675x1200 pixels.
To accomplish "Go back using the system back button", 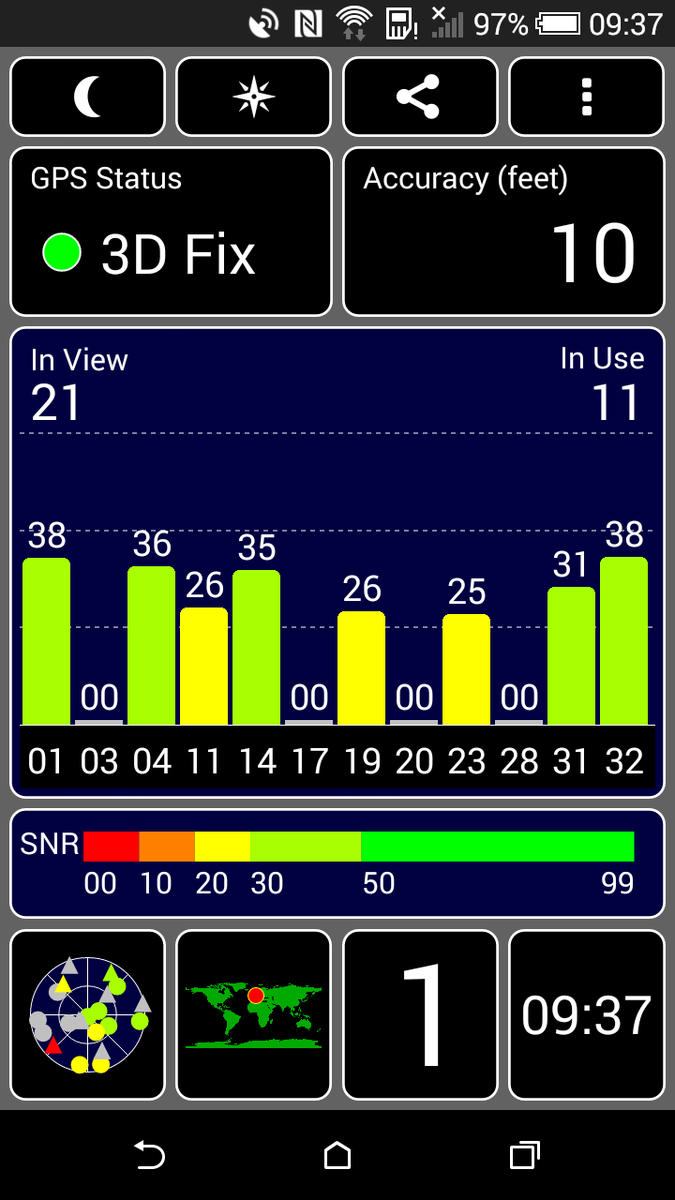I will [x=149, y=1156].
